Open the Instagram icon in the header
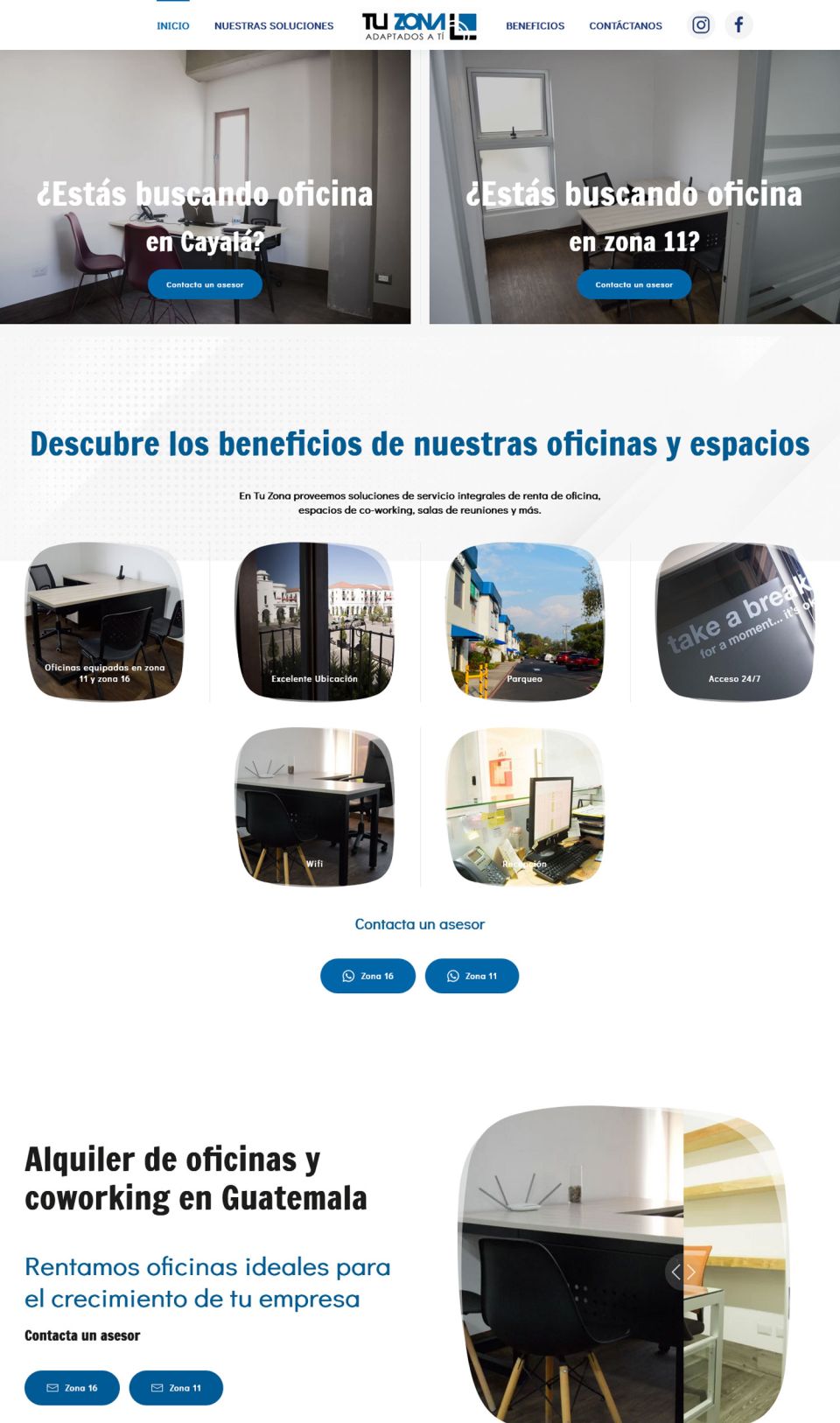 tap(701, 25)
